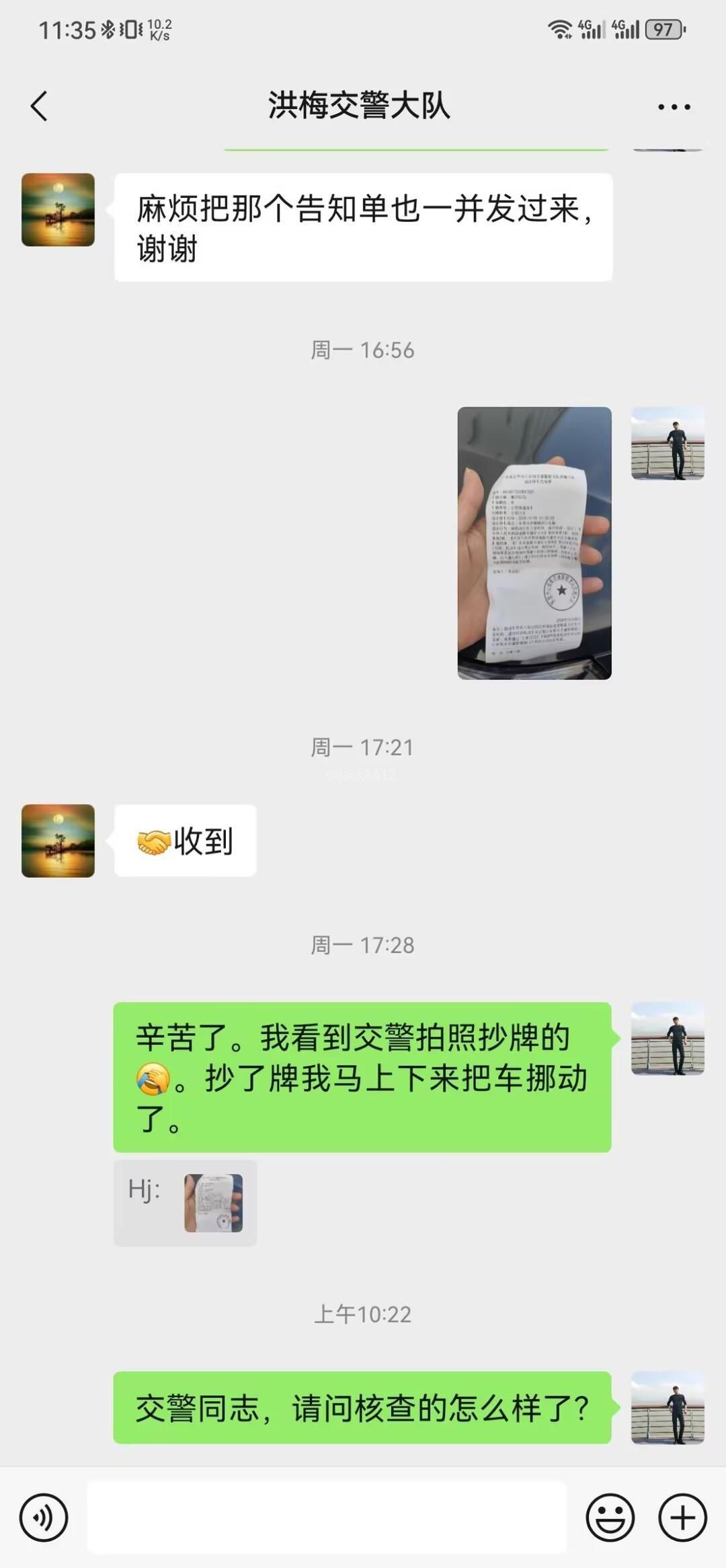This screenshot has width=726, height=1568.
Task: Open the sent ticket photo message
Action: [x=534, y=543]
